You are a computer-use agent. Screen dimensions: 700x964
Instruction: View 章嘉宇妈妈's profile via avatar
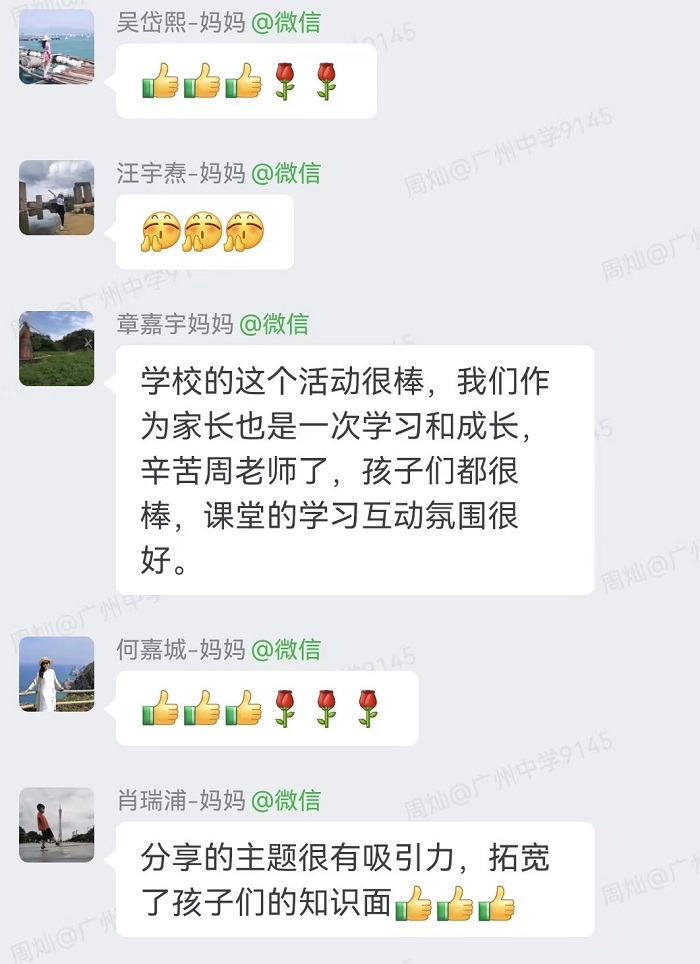pos(56,348)
